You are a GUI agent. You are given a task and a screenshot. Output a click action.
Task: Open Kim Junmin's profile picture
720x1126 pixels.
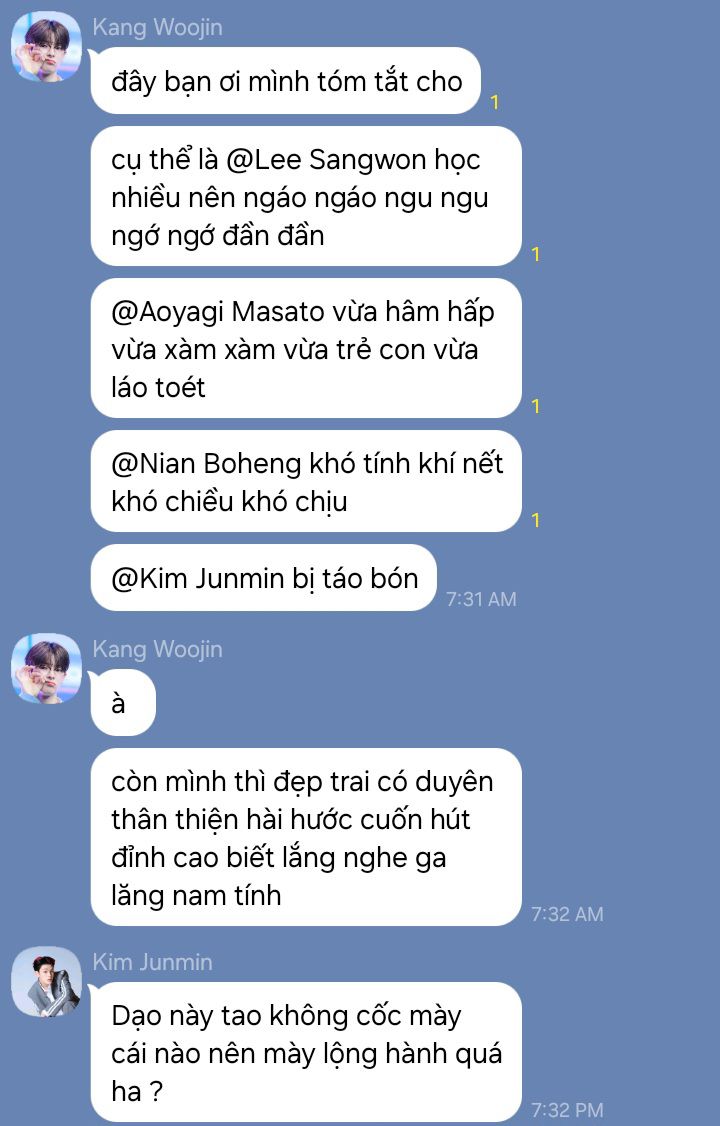(x=46, y=981)
